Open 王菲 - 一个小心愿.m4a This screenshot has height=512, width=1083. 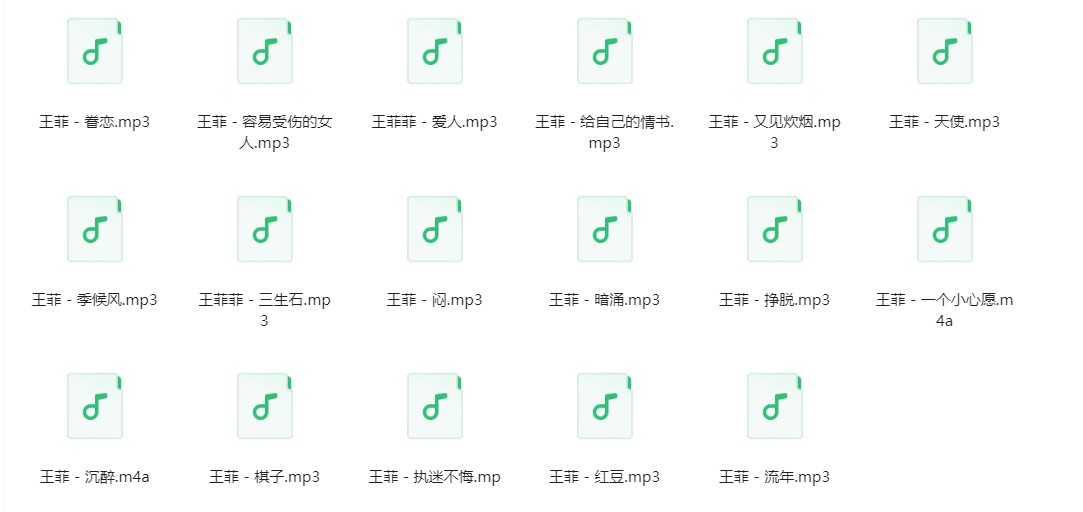click(x=944, y=229)
